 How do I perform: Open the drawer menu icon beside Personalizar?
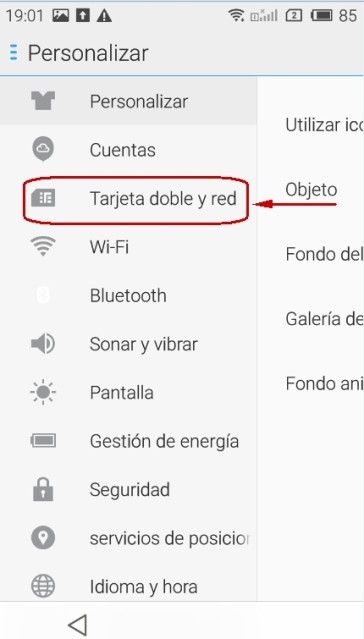(13, 53)
